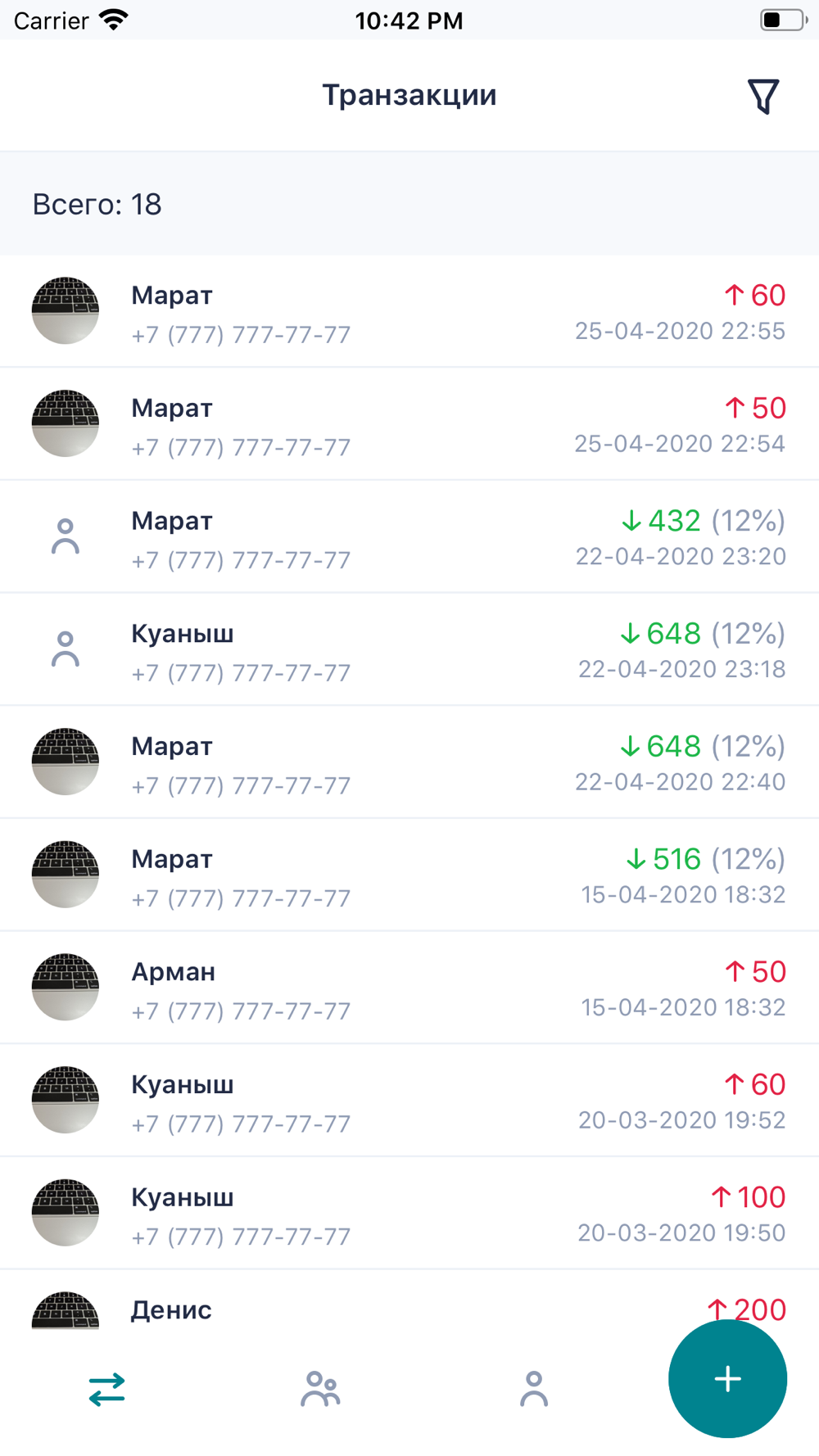Switch to the group of people tab
This screenshot has width=819, height=1456.
point(320,1389)
